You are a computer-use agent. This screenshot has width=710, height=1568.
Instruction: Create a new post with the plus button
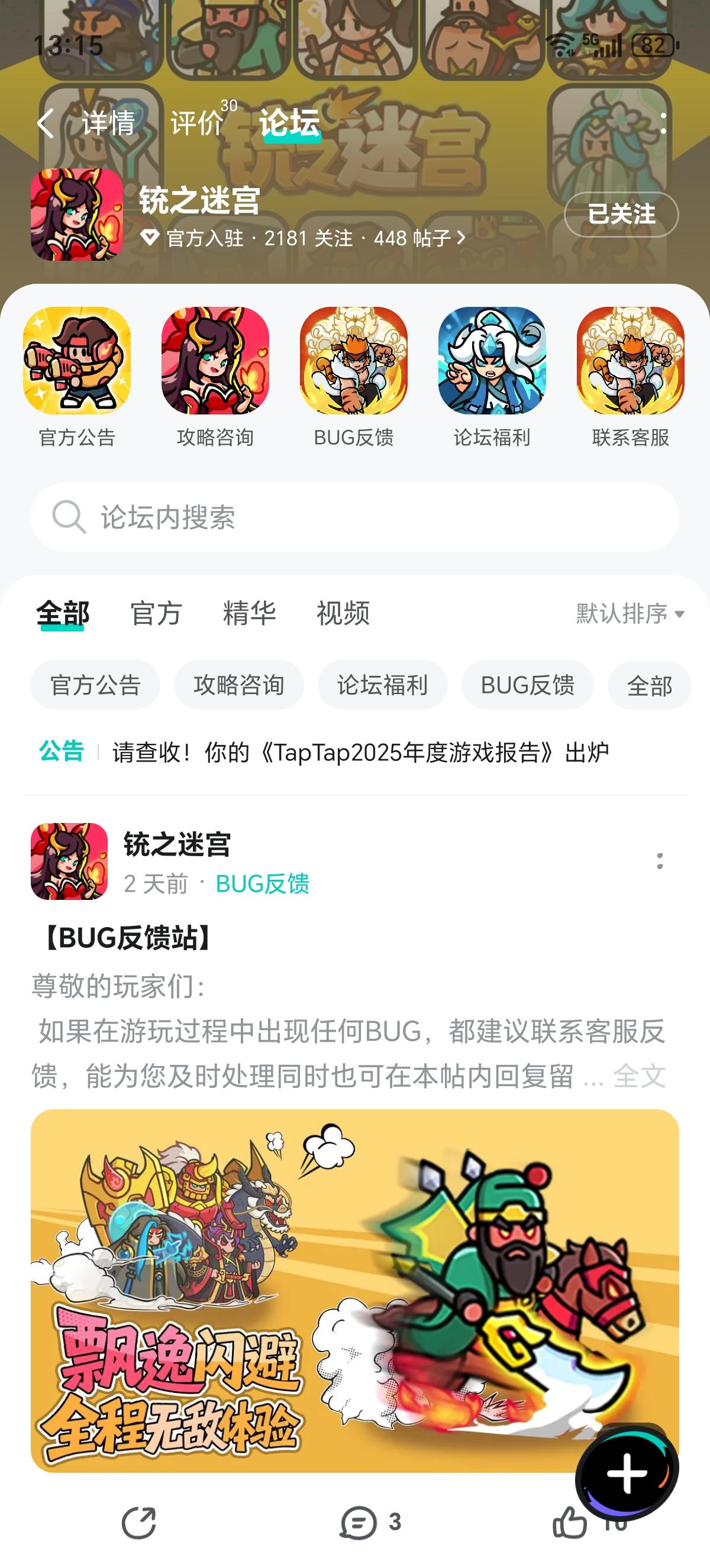[x=627, y=1473]
